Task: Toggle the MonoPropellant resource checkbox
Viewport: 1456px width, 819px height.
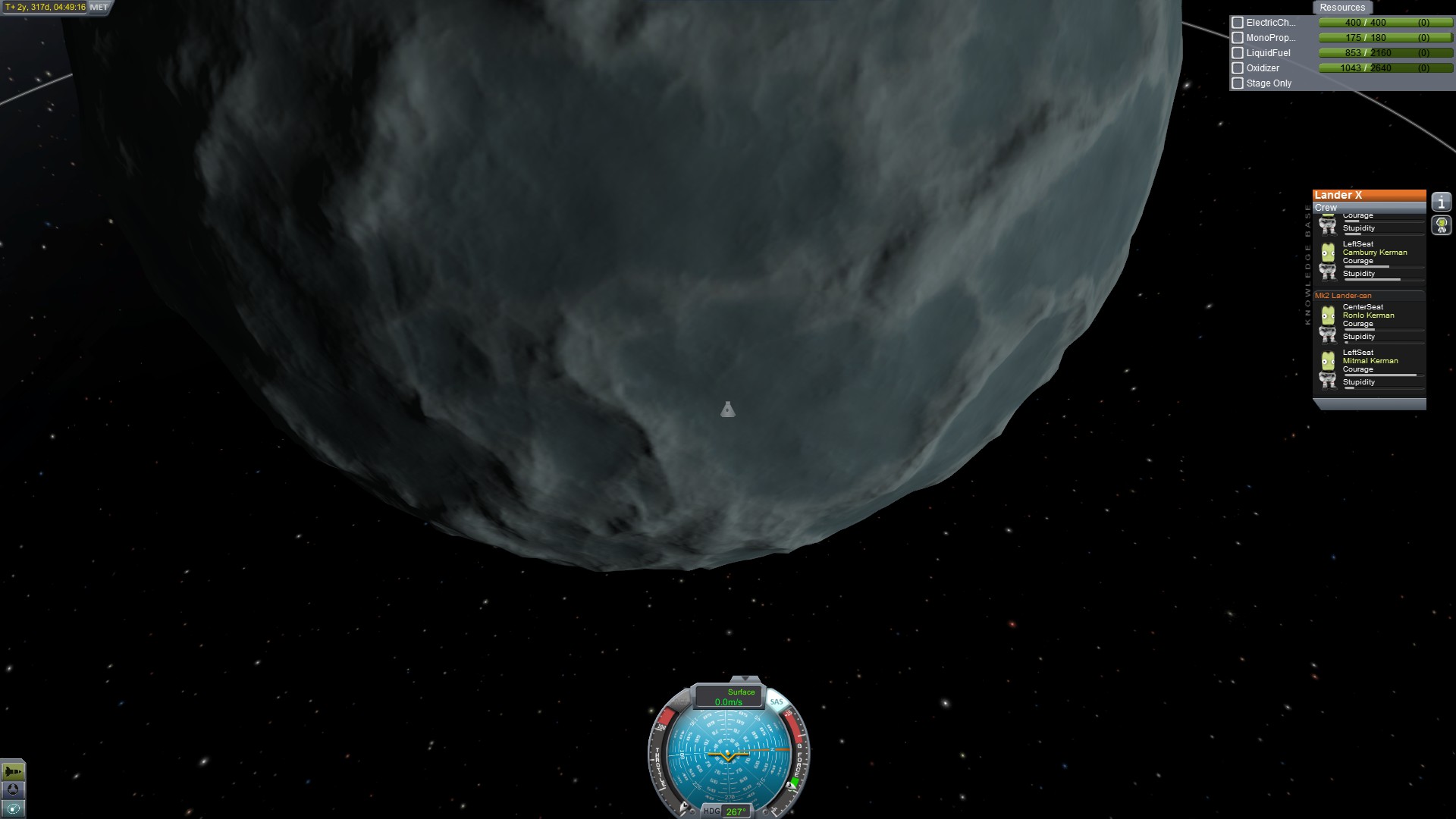Action: click(x=1238, y=38)
